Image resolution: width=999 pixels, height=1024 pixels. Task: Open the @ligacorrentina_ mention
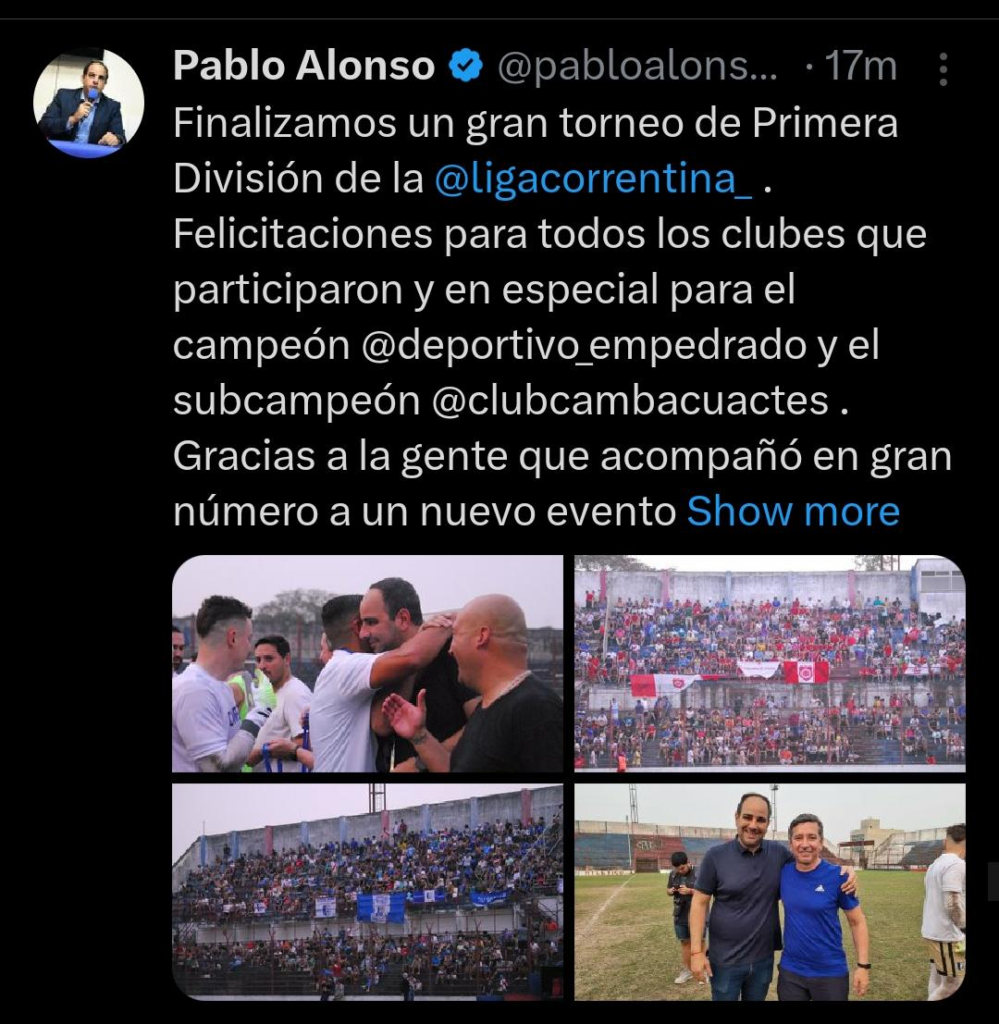(593, 178)
